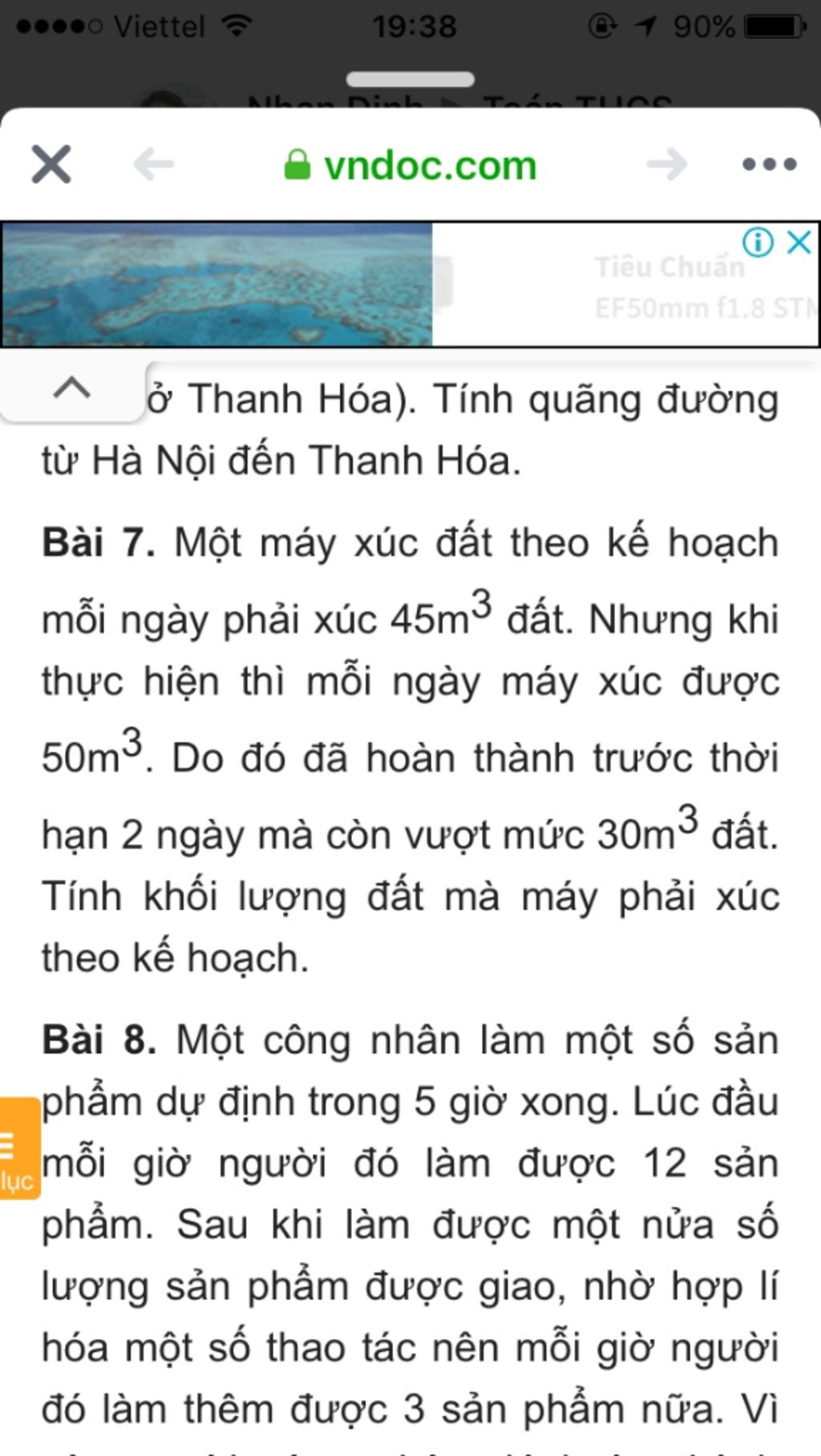Viewport: 821px width, 1456px height.
Task: Open the orange table of contents tab
Action: click(x=18, y=1148)
